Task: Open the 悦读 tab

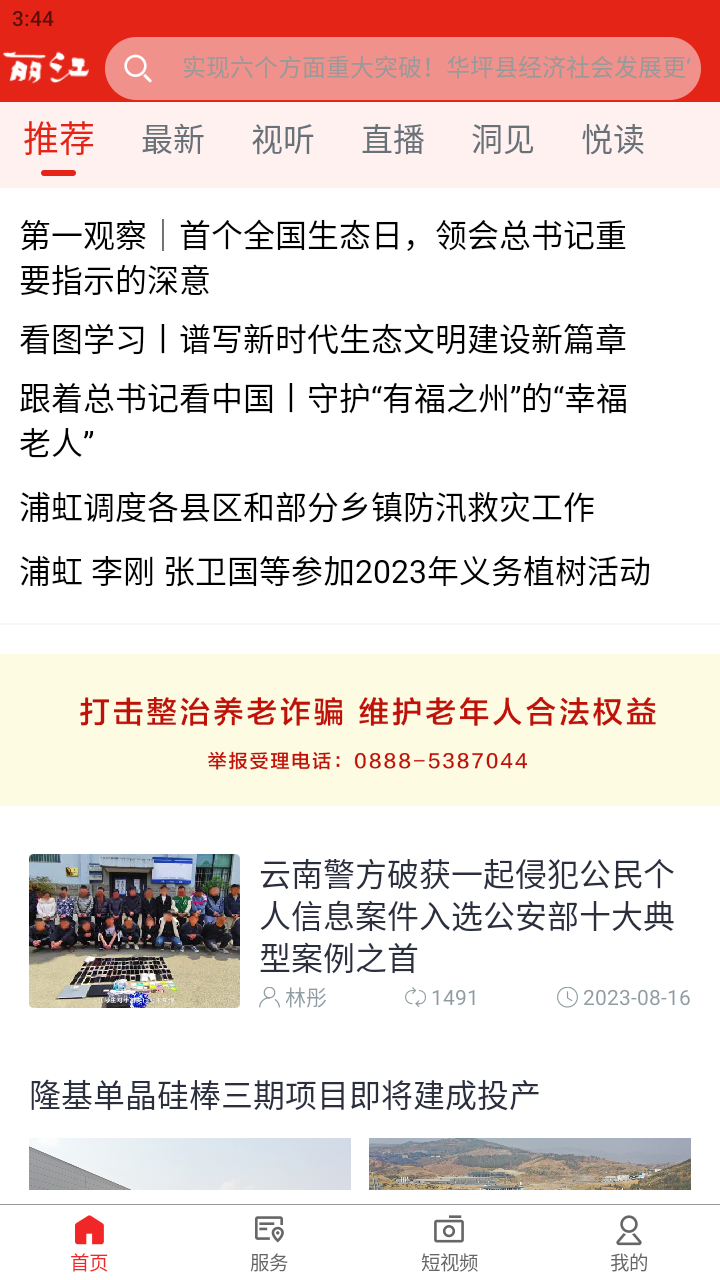Action: [x=611, y=141]
